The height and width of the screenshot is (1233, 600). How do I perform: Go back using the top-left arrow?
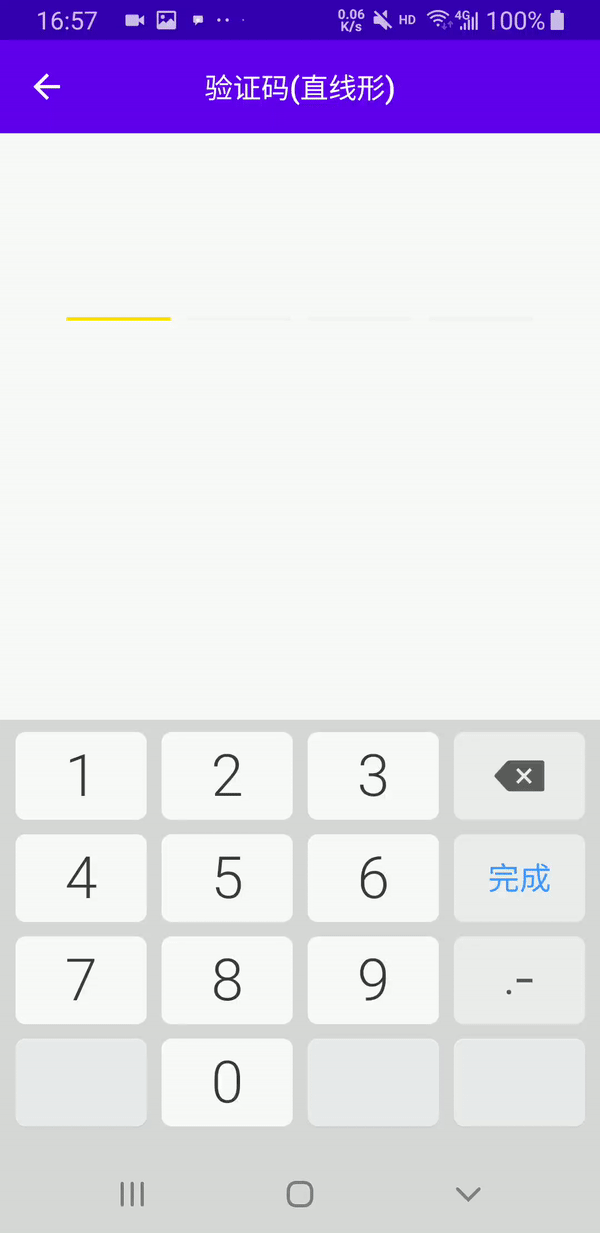click(x=47, y=87)
